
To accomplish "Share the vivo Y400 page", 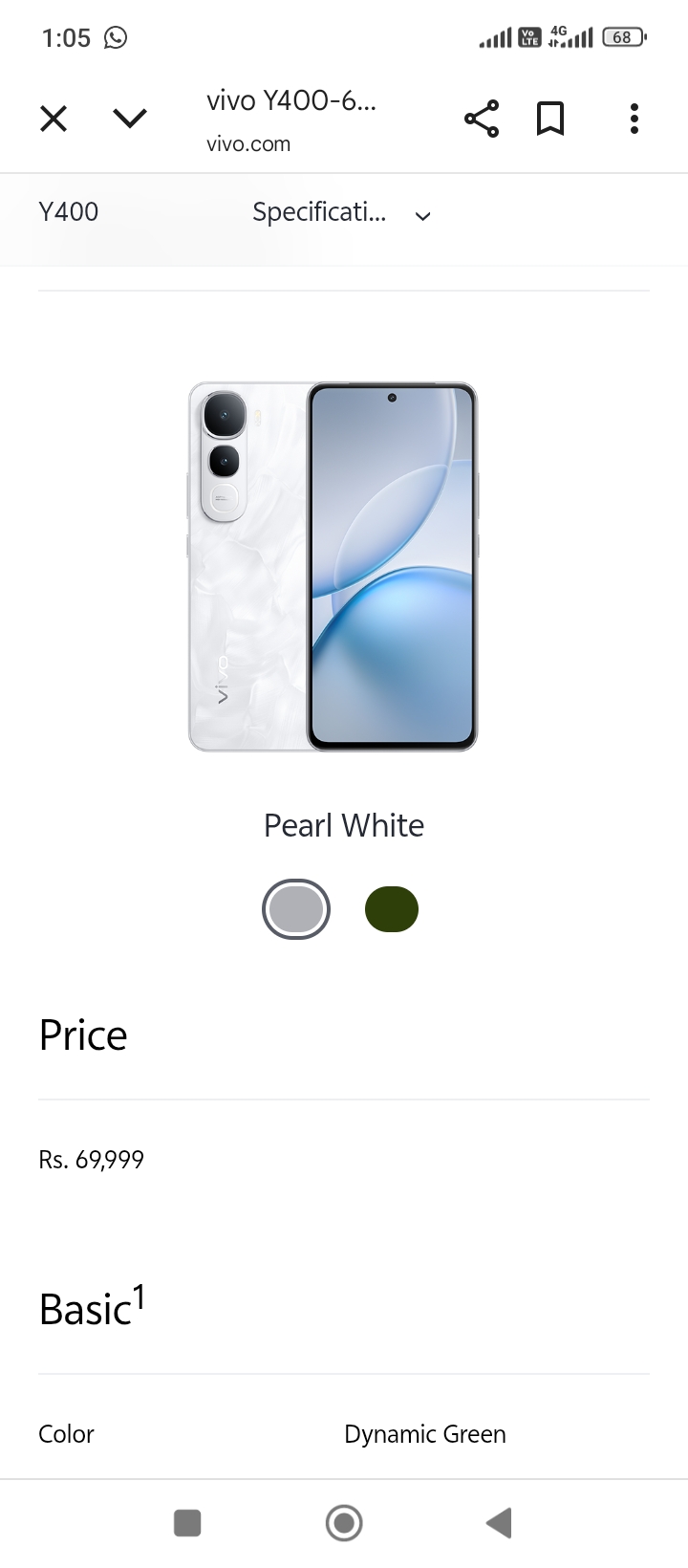I will click(482, 119).
